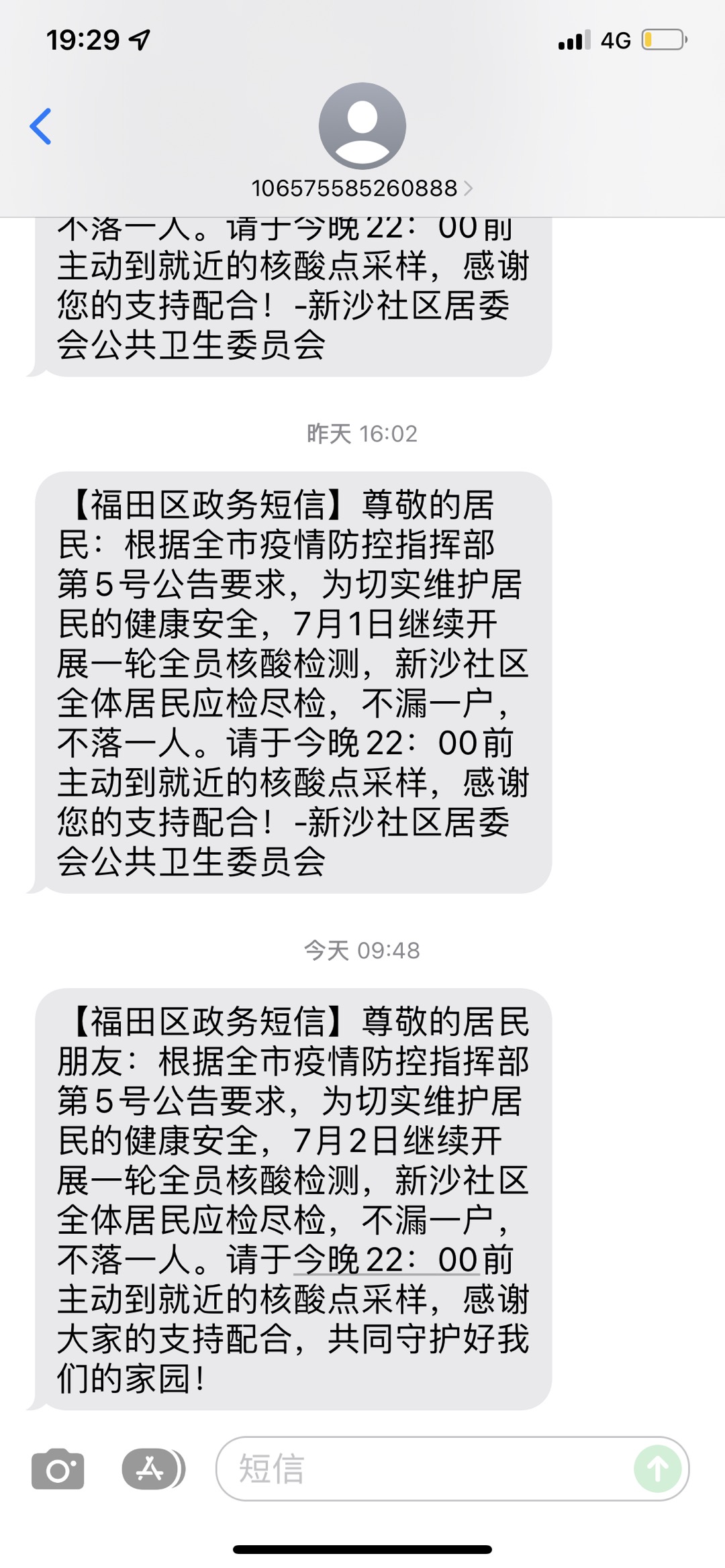The width and height of the screenshot is (725, 1568).
Task: Open contact details for 106575585260888
Action: [x=362, y=188]
